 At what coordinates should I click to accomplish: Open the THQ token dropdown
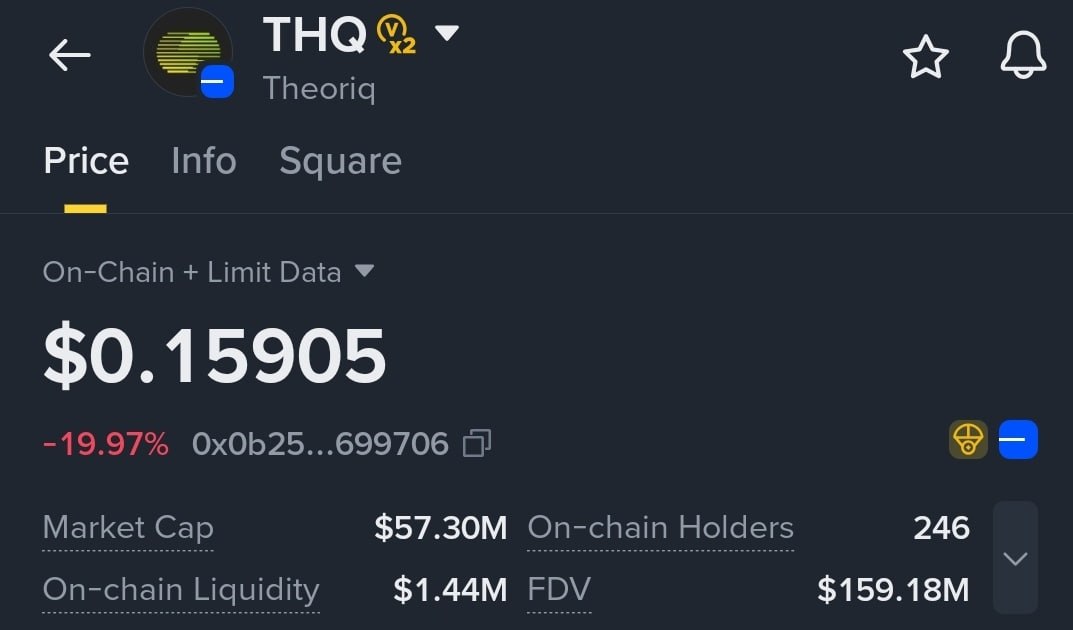coord(446,33)
